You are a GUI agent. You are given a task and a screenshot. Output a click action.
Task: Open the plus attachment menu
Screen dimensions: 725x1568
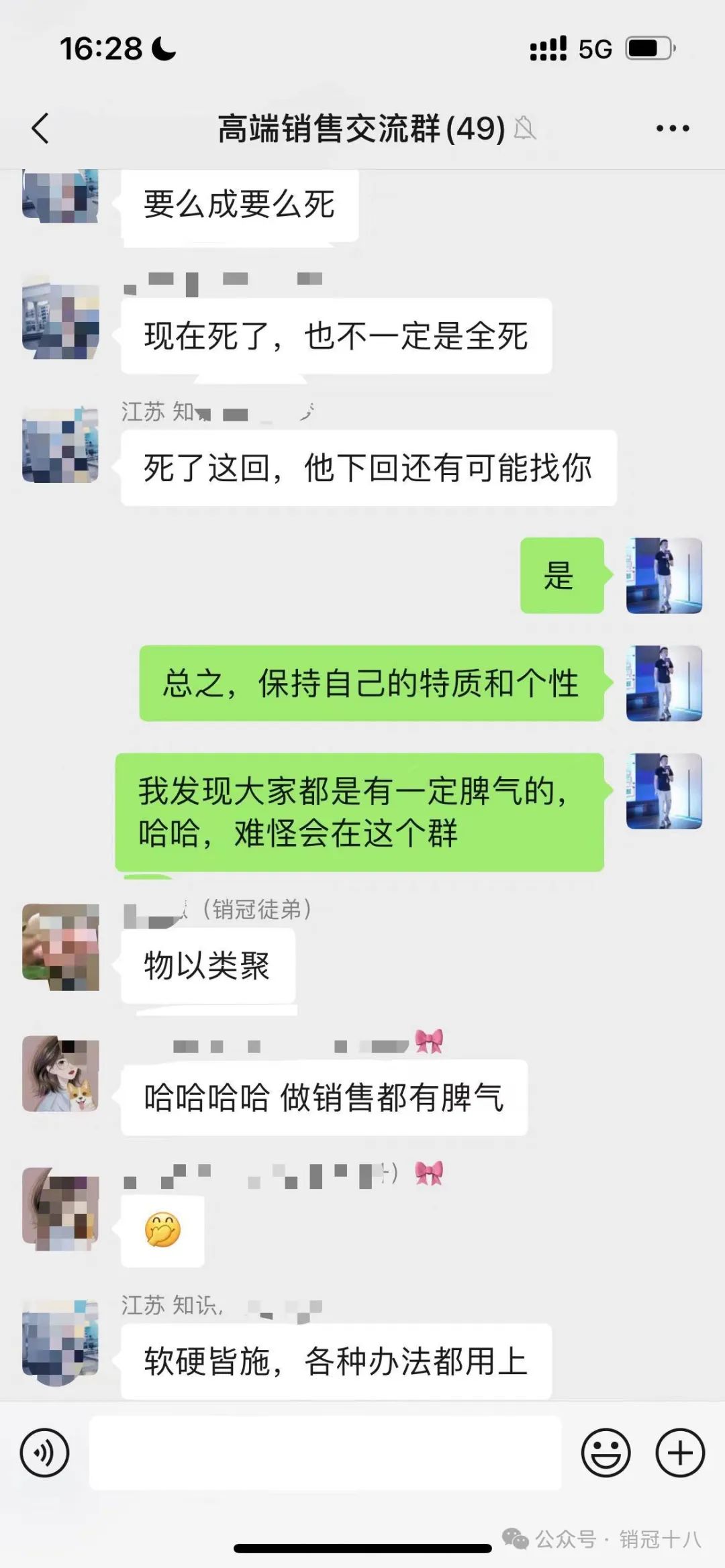(x=679, y=1453)
